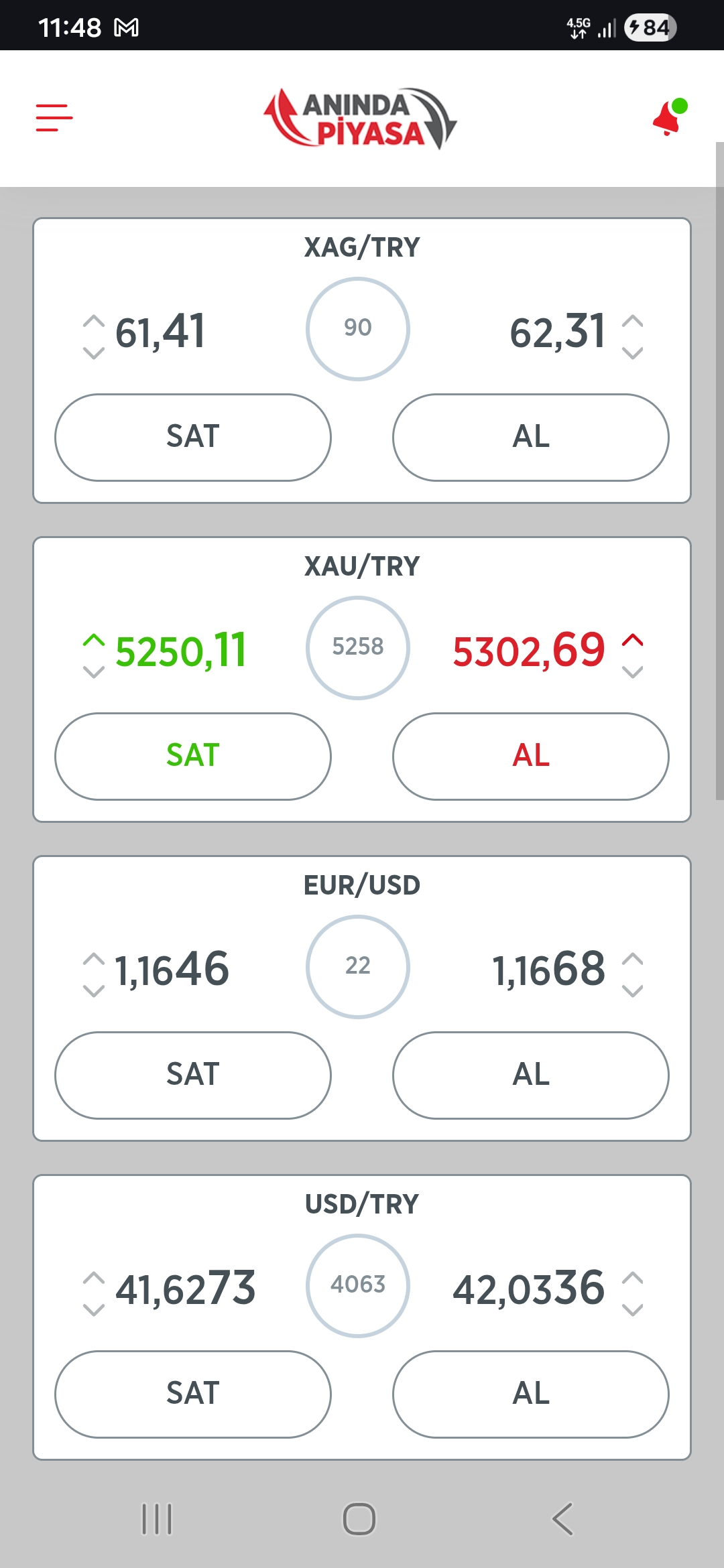Choose SAT for USD/TRY

tap(193, 1394)
